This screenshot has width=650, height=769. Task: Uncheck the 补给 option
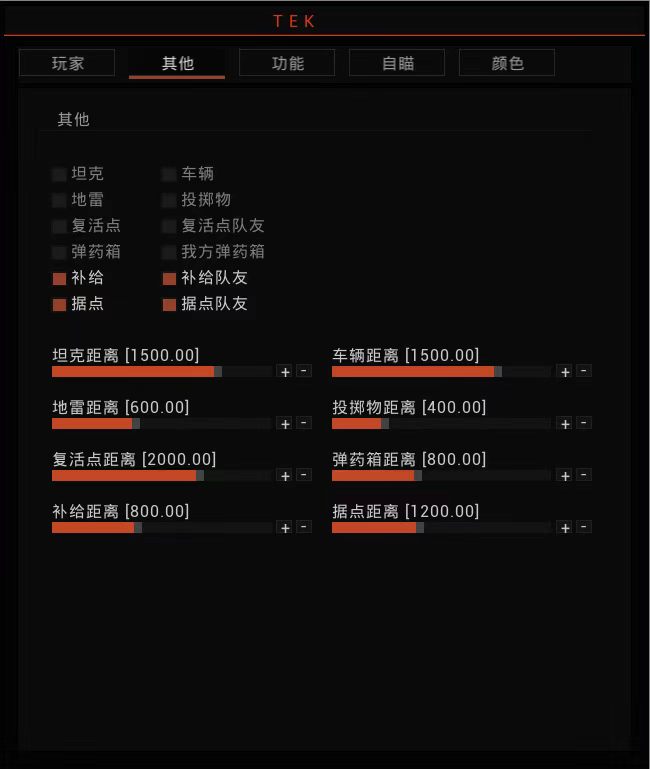pos(59,279)
